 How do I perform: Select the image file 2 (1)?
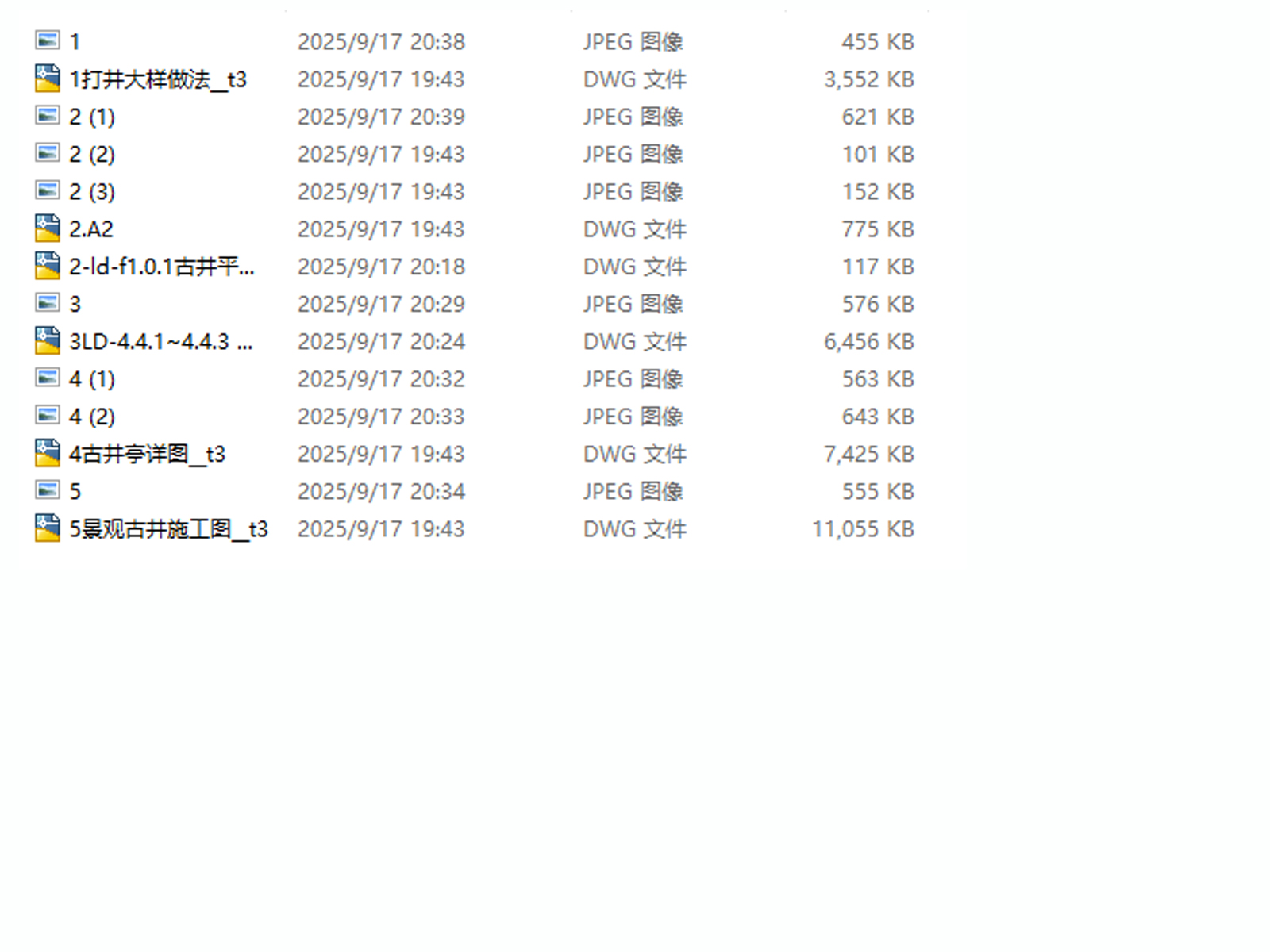point(91,117)
